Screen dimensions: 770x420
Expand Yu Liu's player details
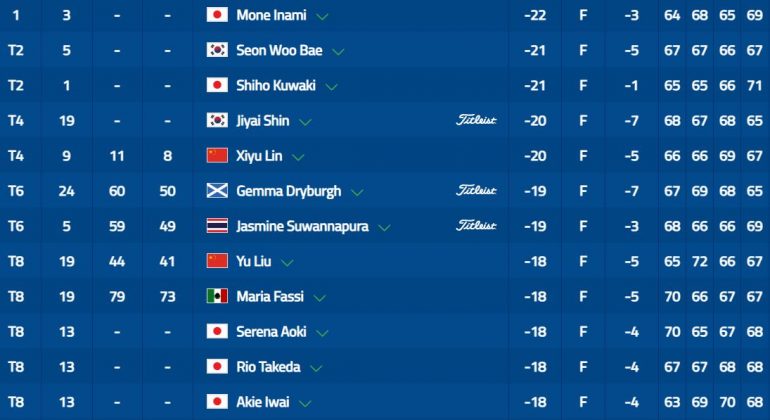(x=287, y=263)
